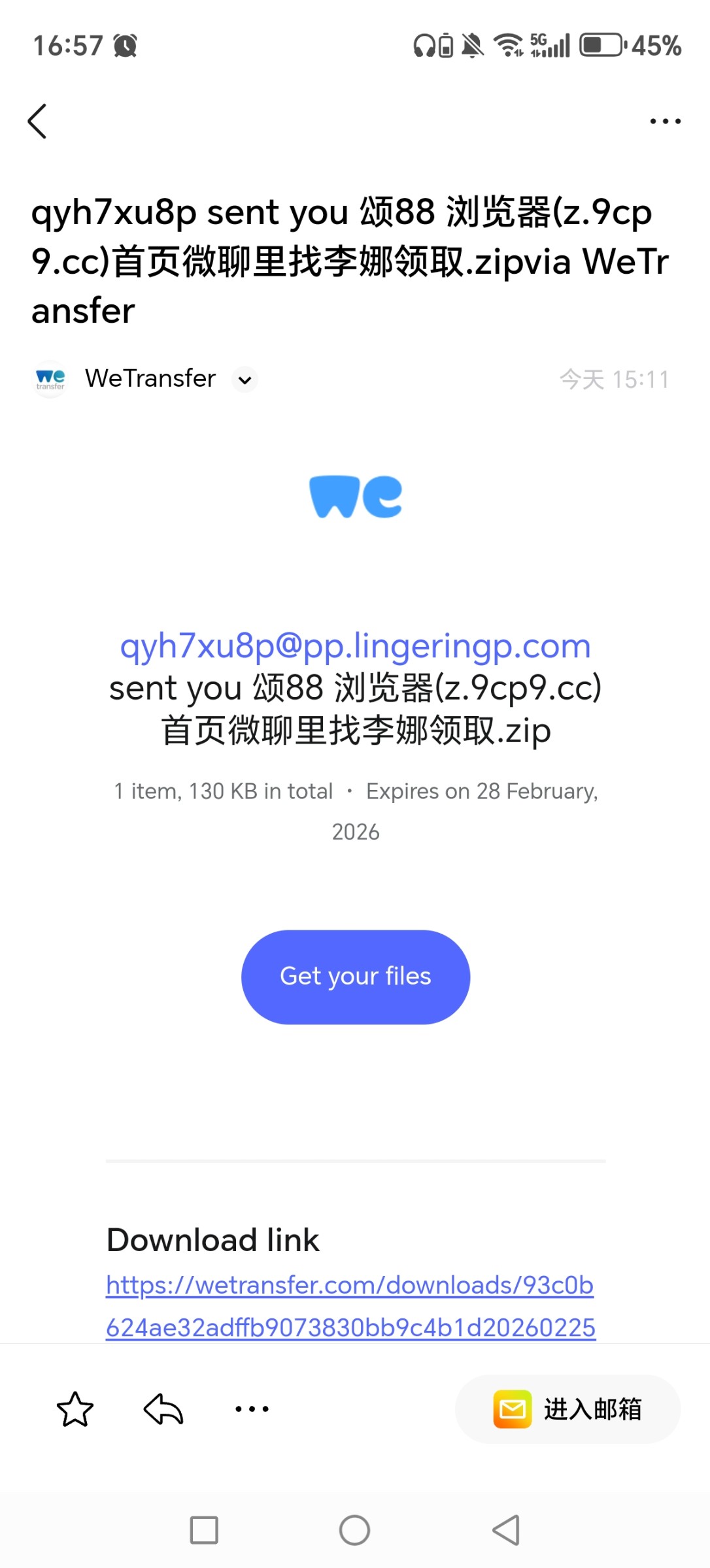Star this email
710x1568 pixels.
pyautogui.click(x=75, y=1409)
